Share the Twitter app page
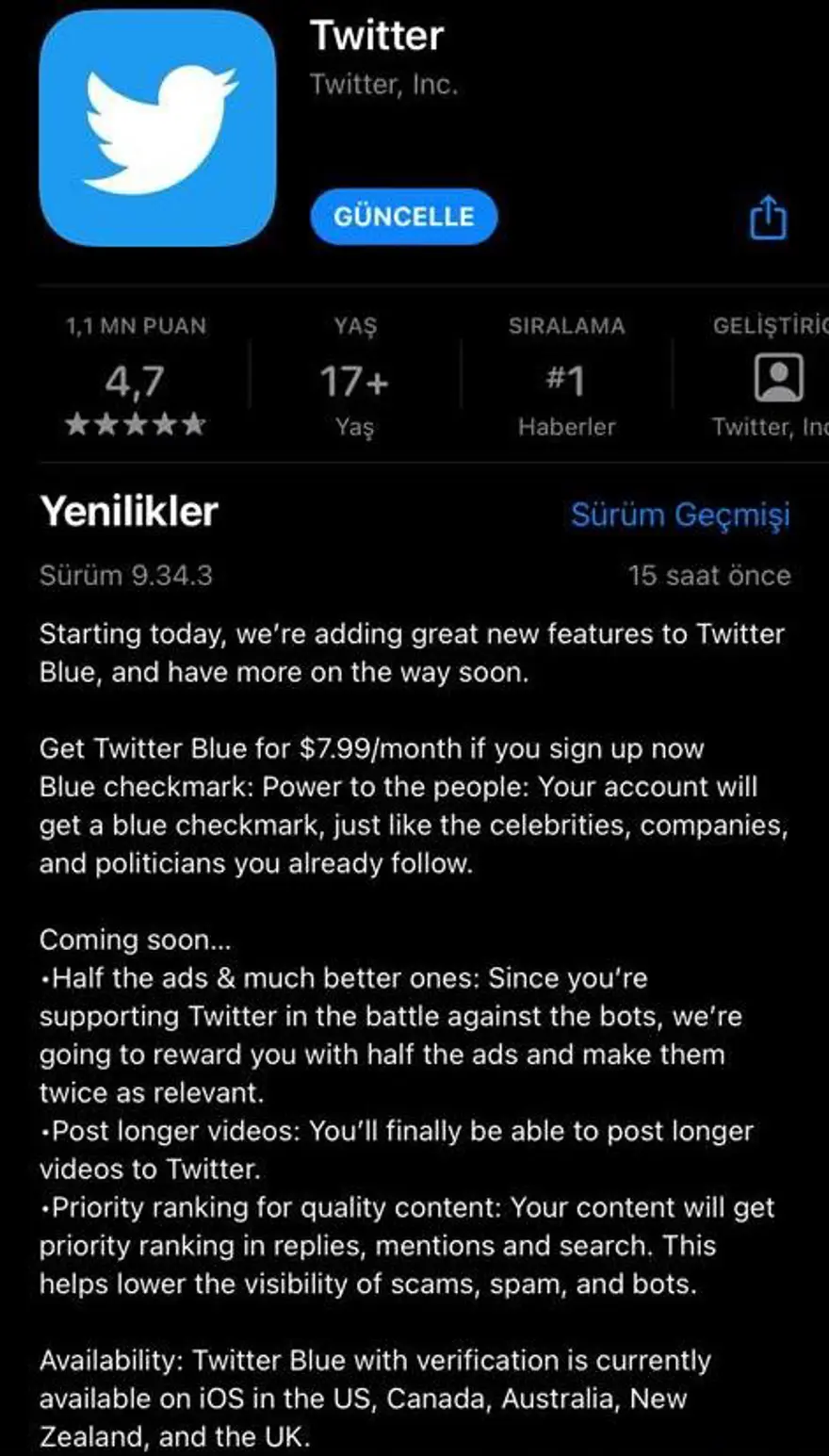The image size is (829, 1456). 767,218
